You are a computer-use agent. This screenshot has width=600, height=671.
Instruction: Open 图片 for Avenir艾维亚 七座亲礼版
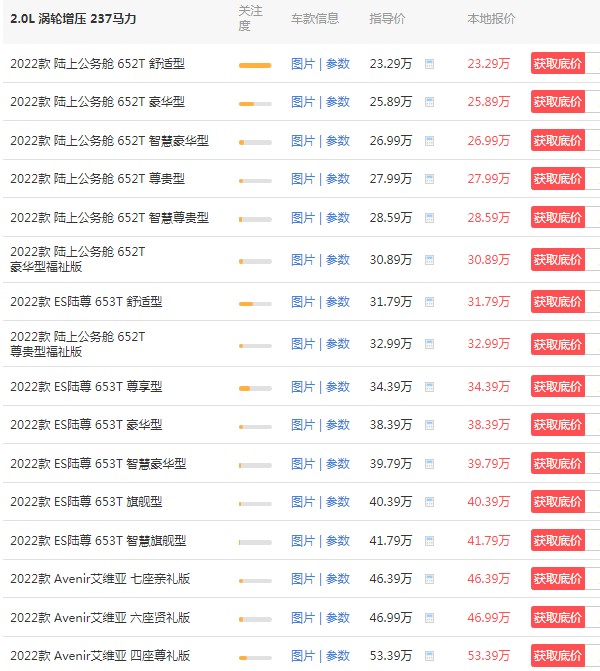[x=302, y=579]
